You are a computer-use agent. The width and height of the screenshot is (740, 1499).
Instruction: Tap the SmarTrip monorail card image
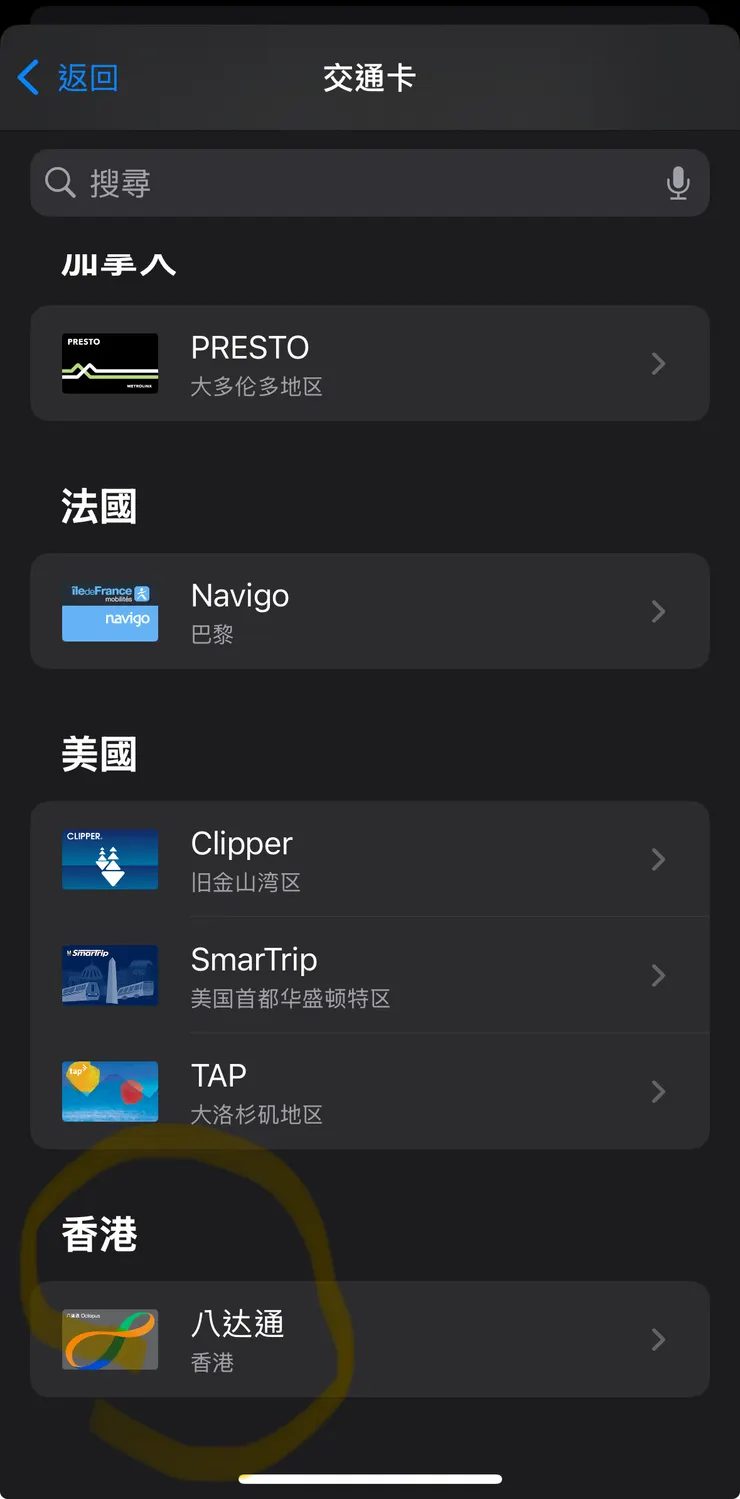pyautogui.click(x=110, y=975)
